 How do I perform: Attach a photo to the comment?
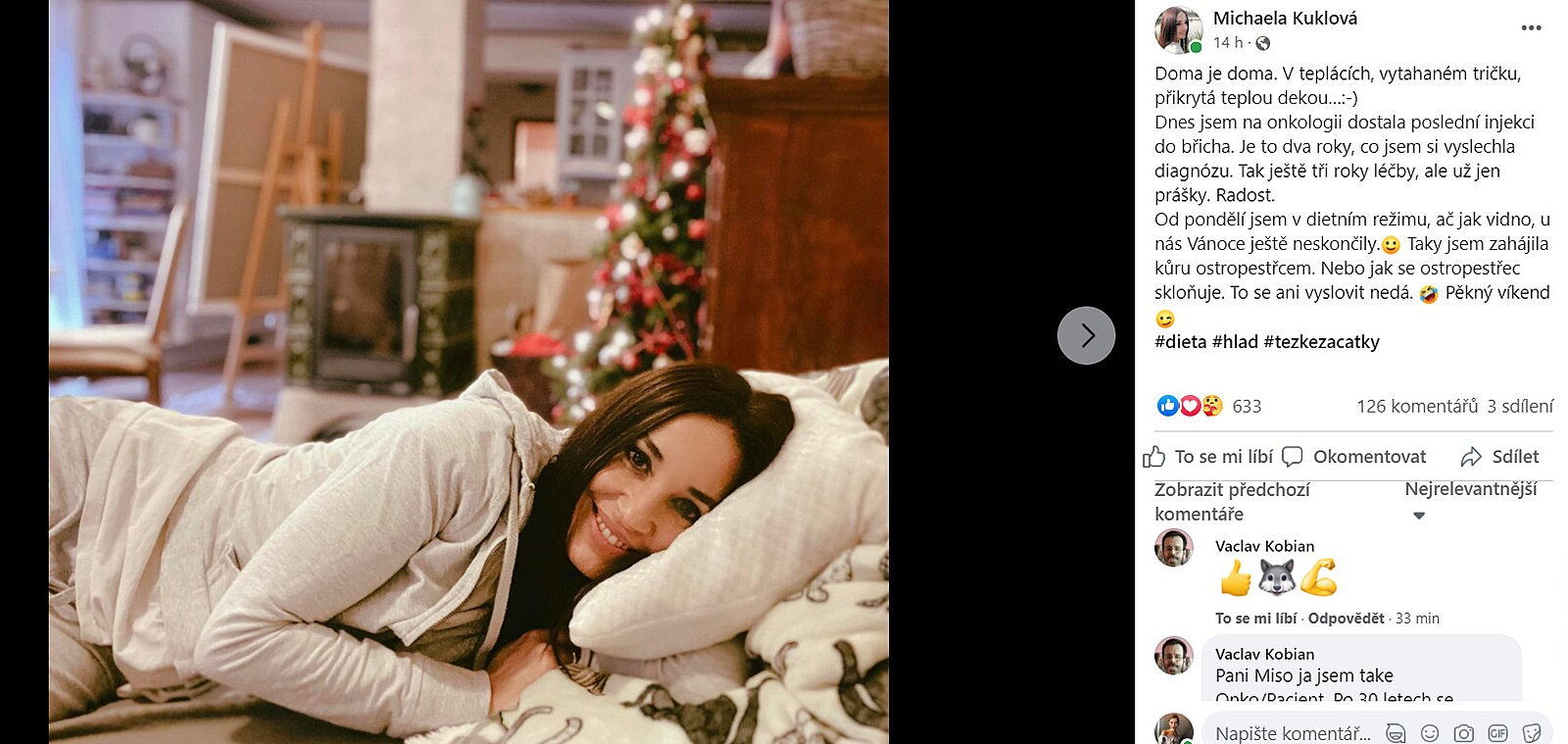coord(1463,733)
